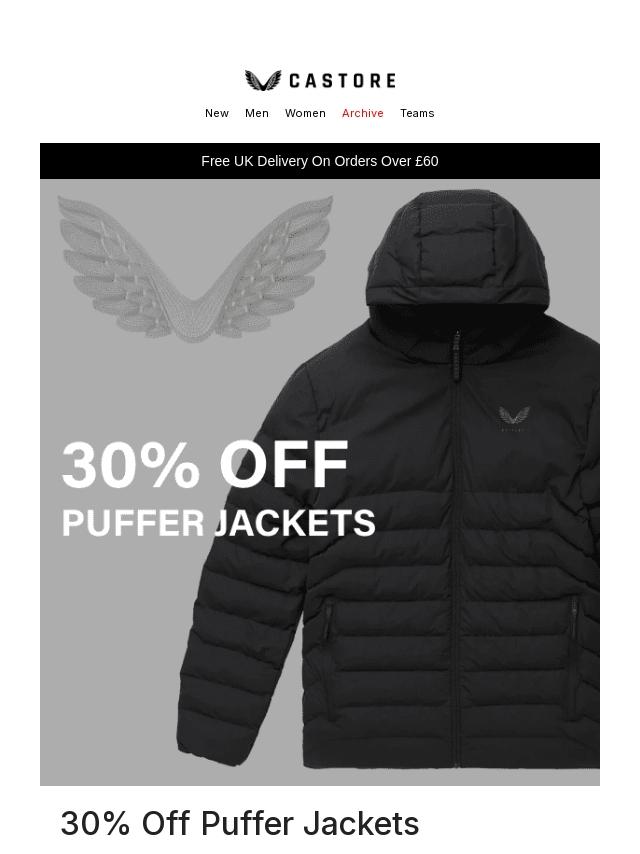Tap the Castore logo header

[320, 81]
